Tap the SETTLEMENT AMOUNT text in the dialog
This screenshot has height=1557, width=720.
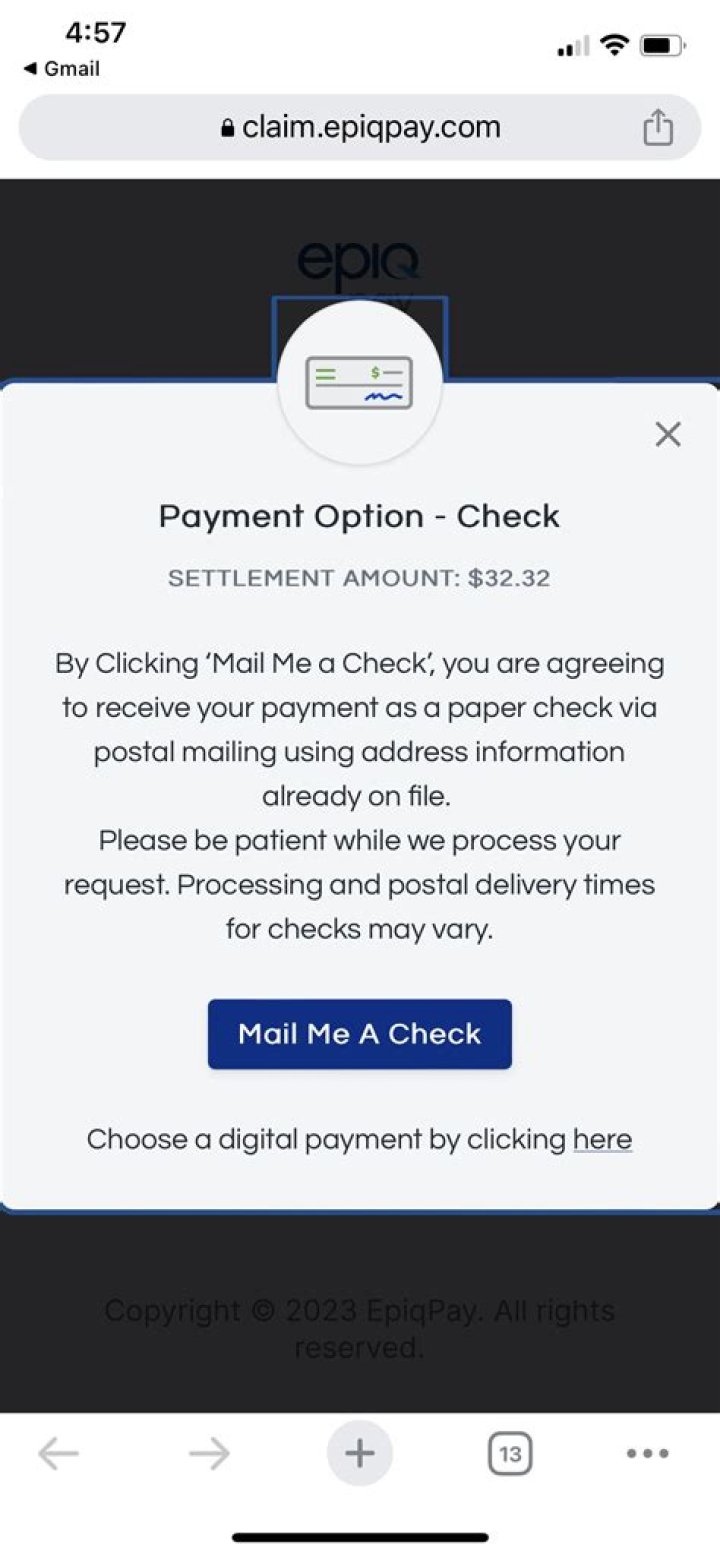[x=360, y=577]
